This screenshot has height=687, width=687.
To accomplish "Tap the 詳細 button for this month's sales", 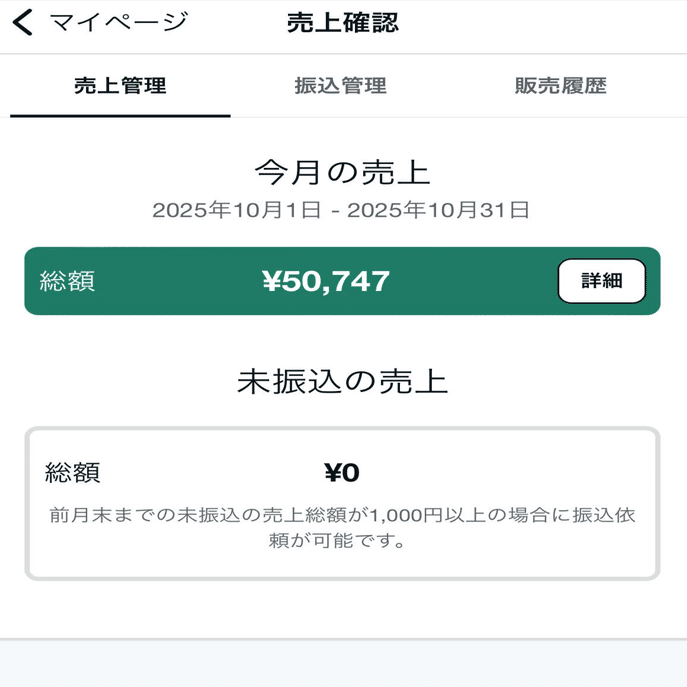I will [x=601, y=281].
